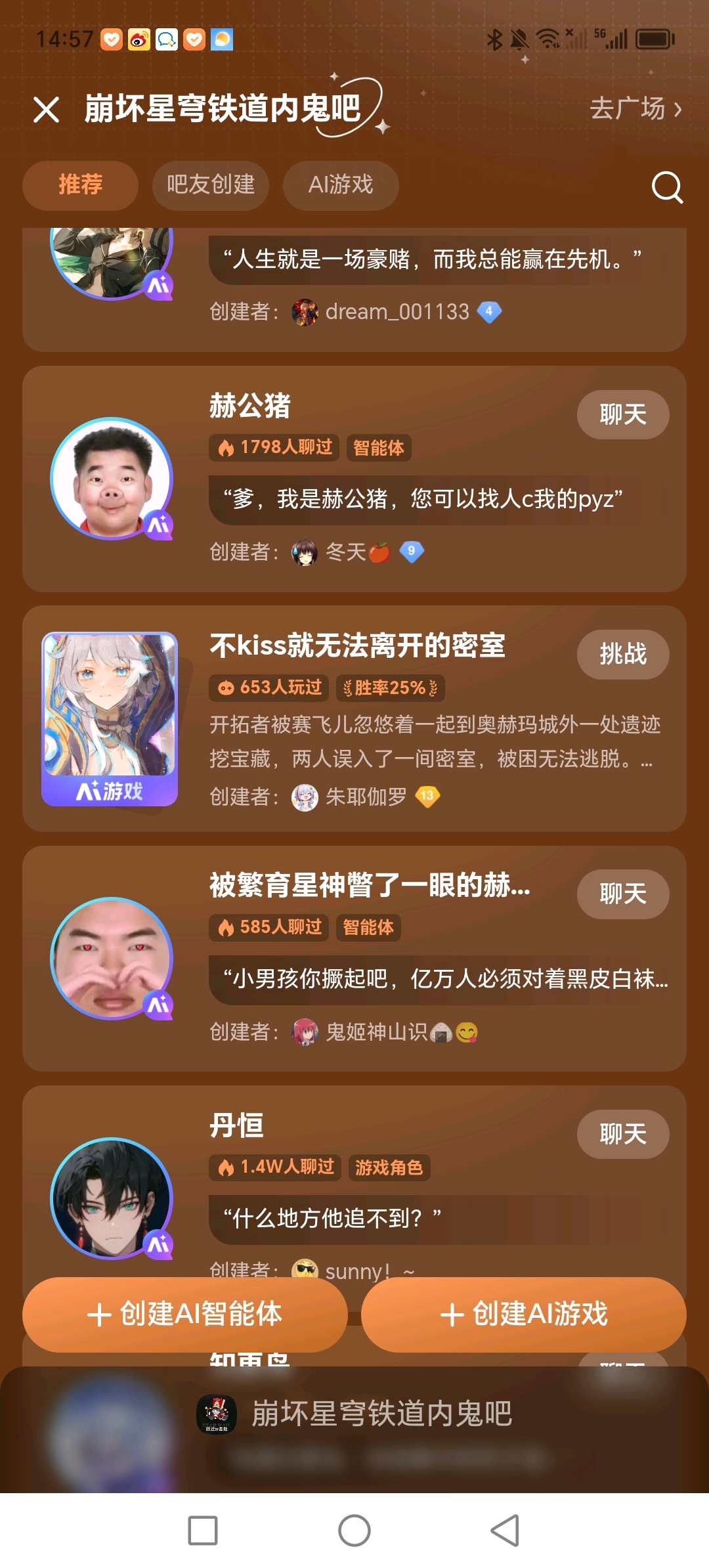The height and width of the screenshot is (1568, 709).
Task: Open 赫公猪 avatar
Action: point(112,479)
